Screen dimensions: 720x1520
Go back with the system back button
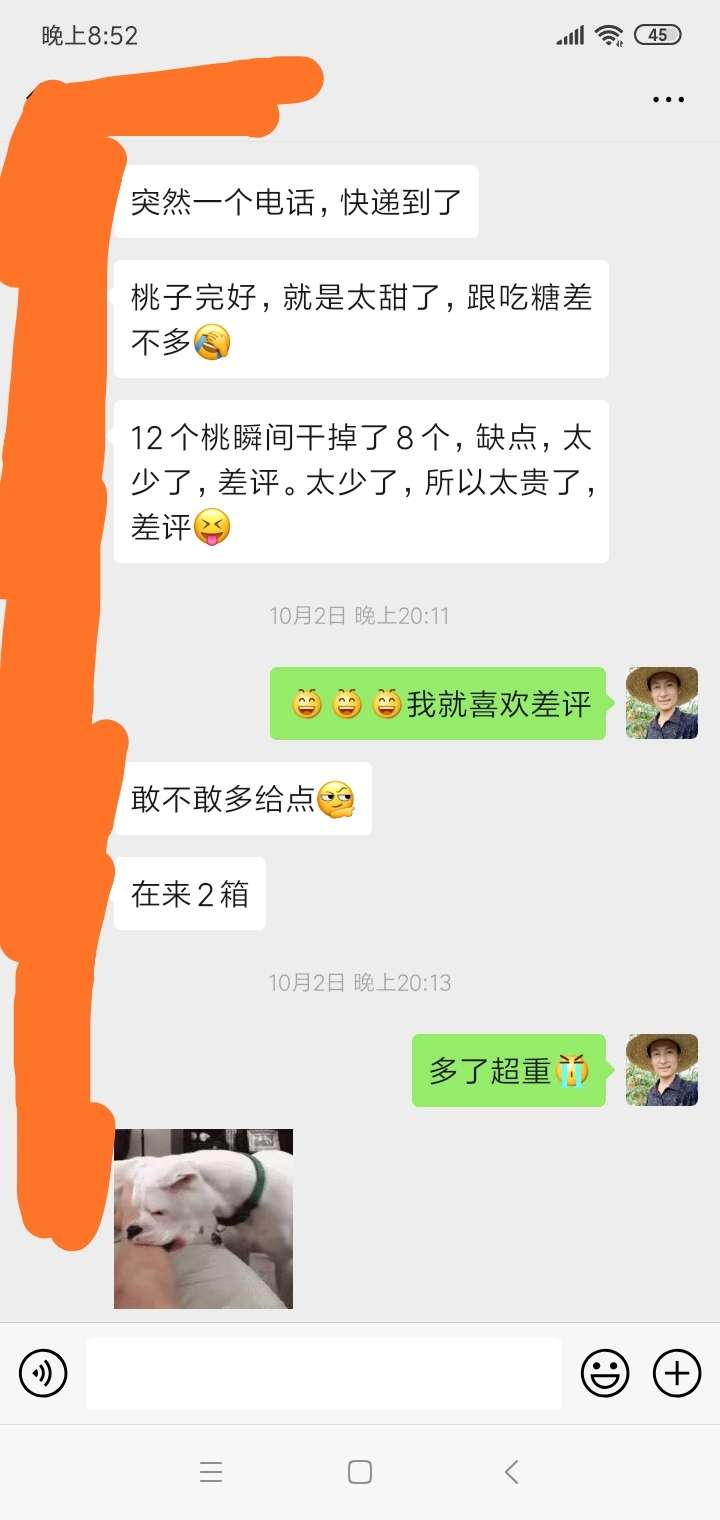click(x=511, y=1471)
